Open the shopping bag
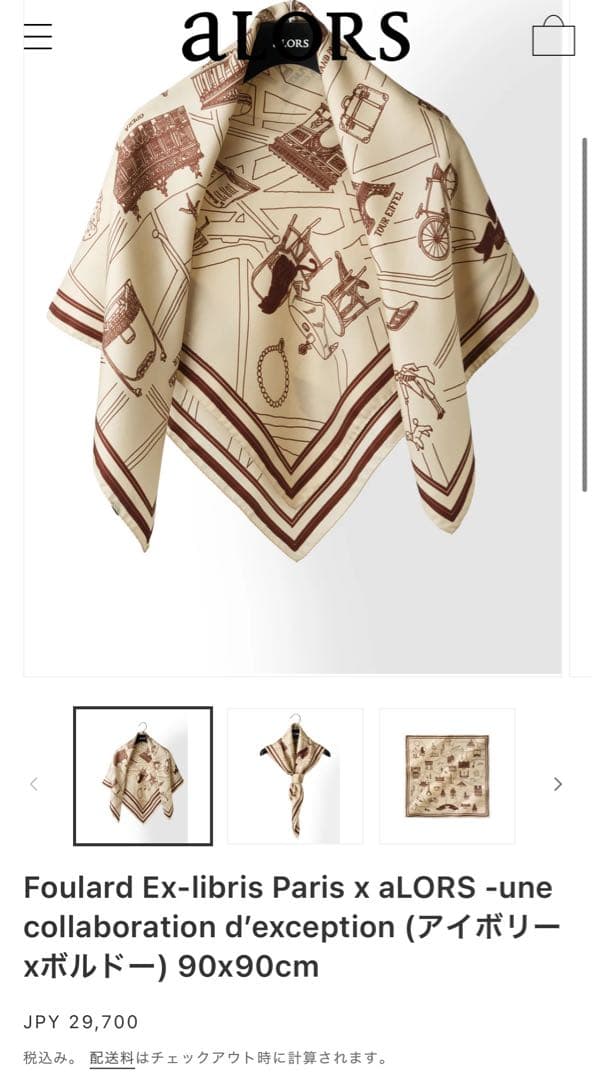 click(x=553, y=36)
